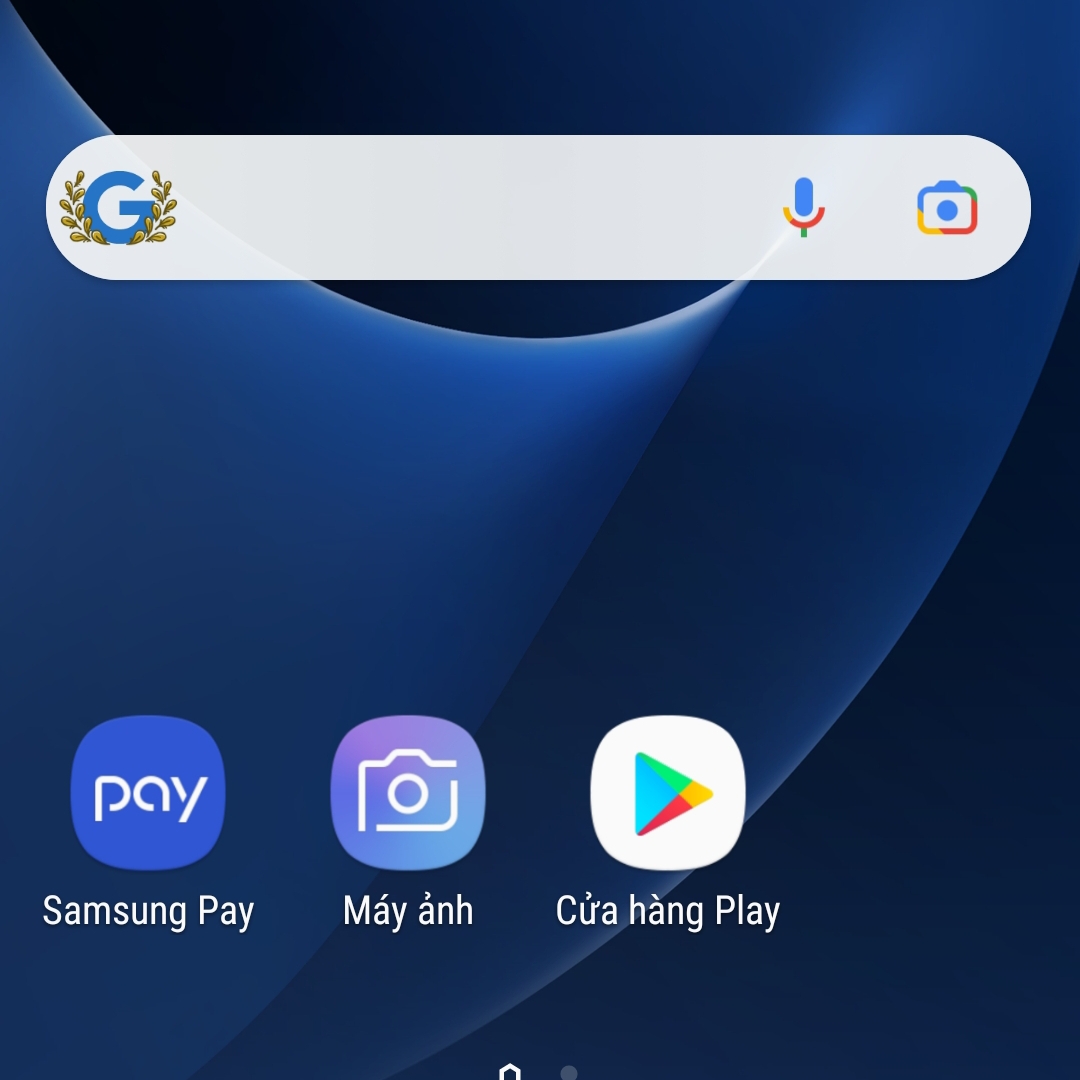Open the Google logo in the search bar

point(118,208)
